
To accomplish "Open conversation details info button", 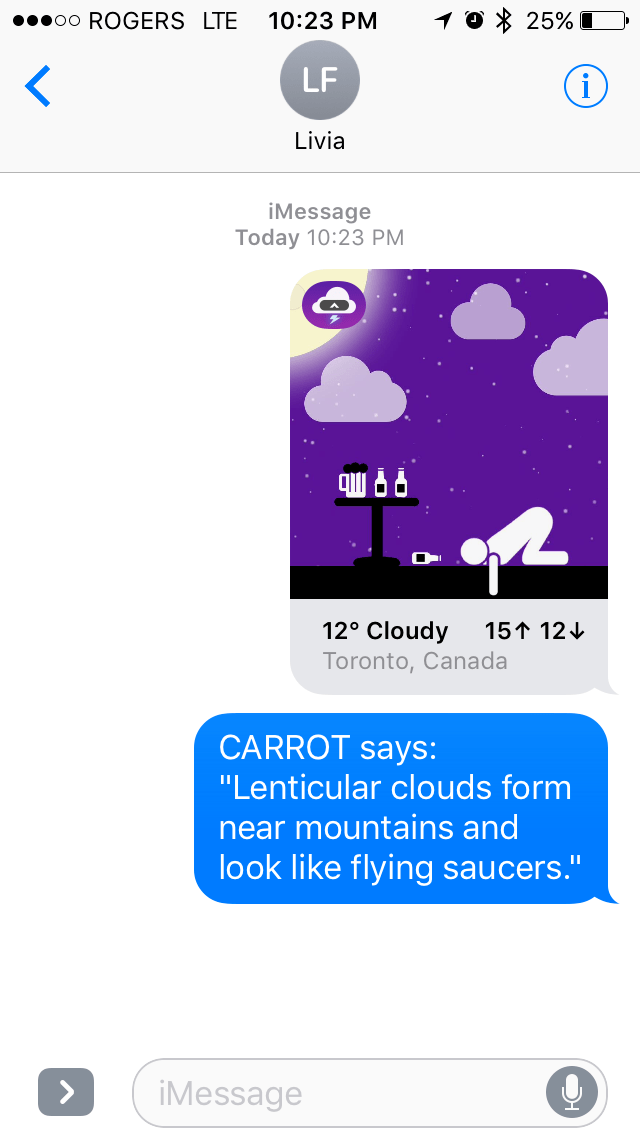I will point(585,87).
